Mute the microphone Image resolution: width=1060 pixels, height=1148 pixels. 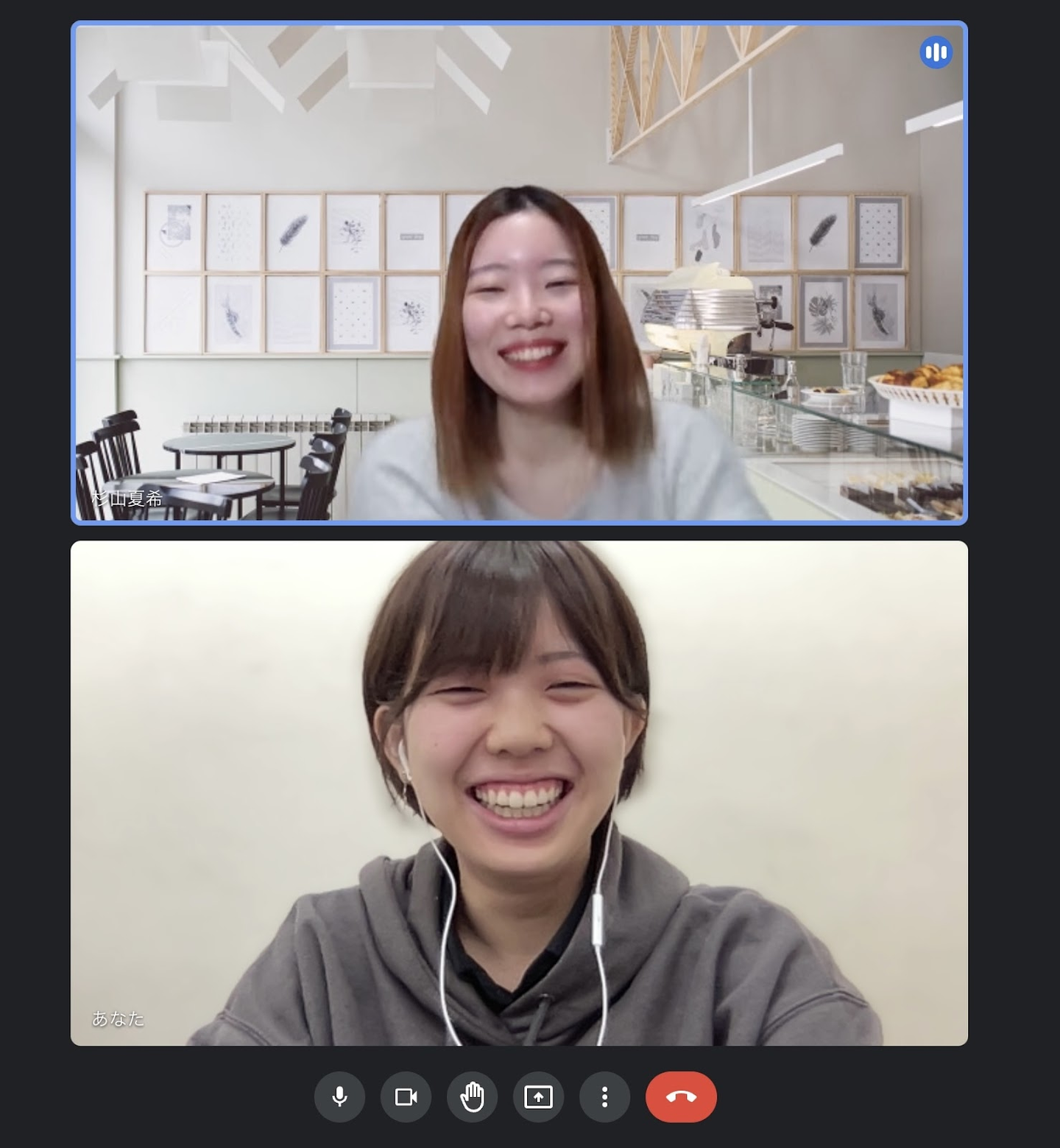point(339,1096)
